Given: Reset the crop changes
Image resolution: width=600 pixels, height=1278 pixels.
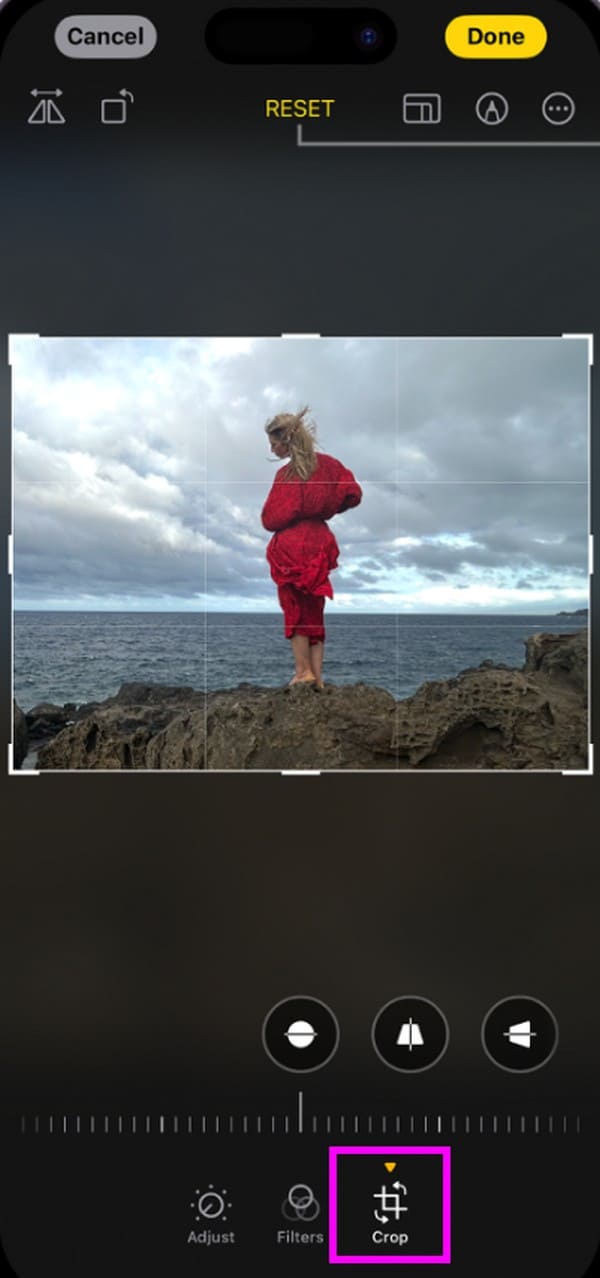Looking at the screenshot, I should [x=299, y=109].
